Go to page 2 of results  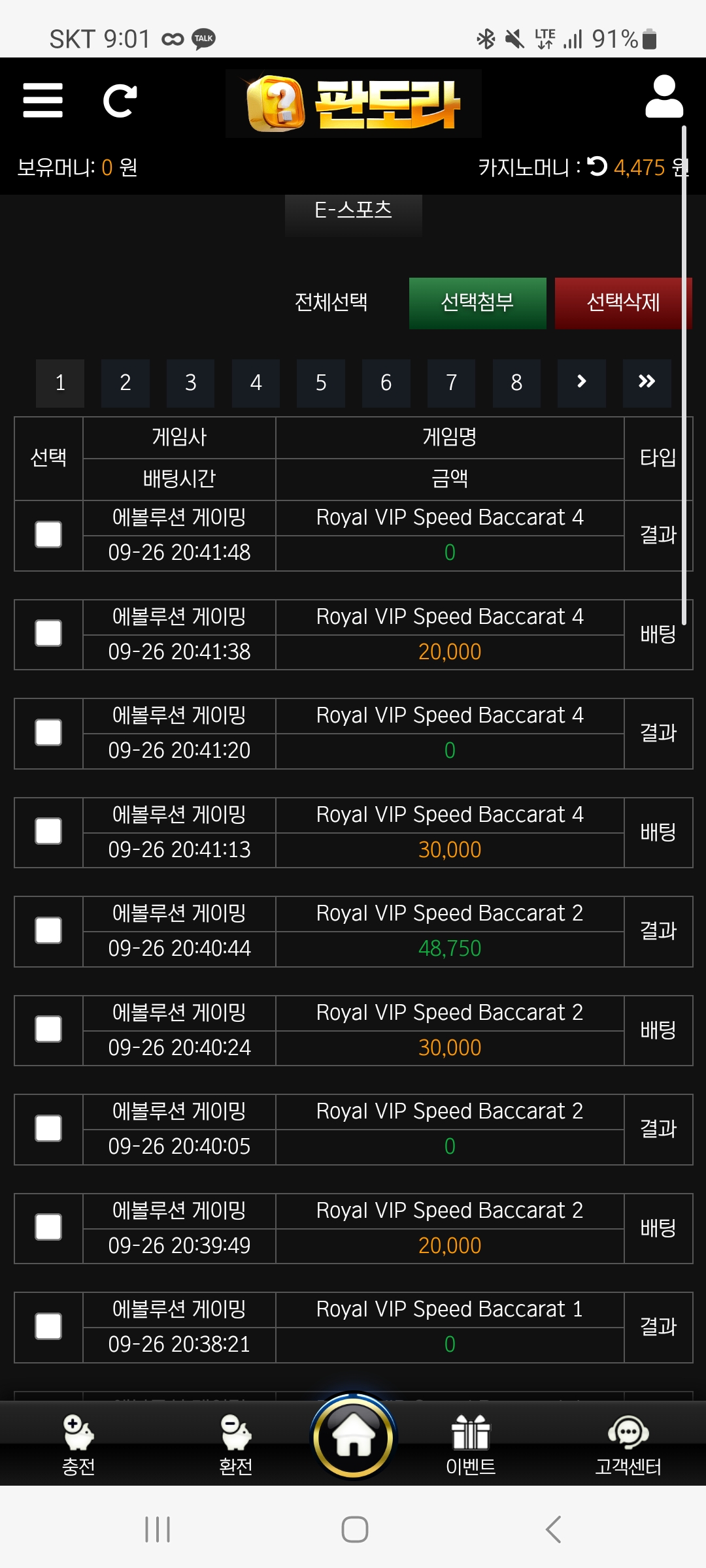tap(126, 383)
